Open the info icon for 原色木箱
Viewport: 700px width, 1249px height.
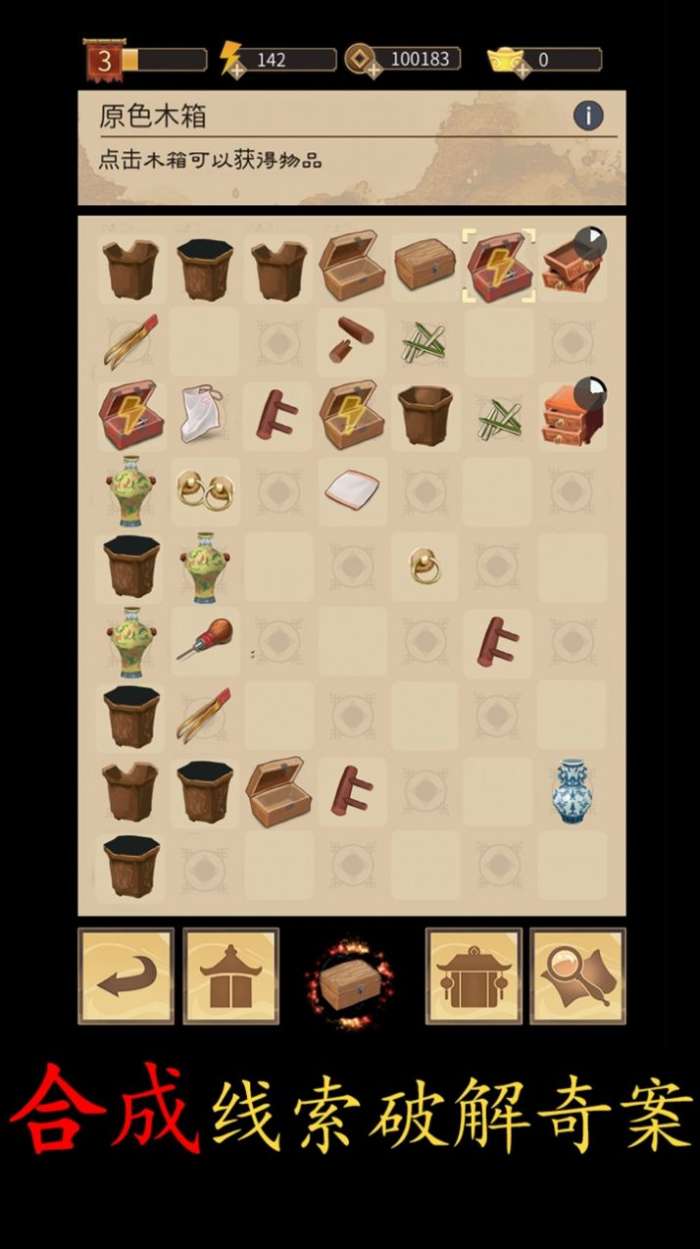coord(588,116)
